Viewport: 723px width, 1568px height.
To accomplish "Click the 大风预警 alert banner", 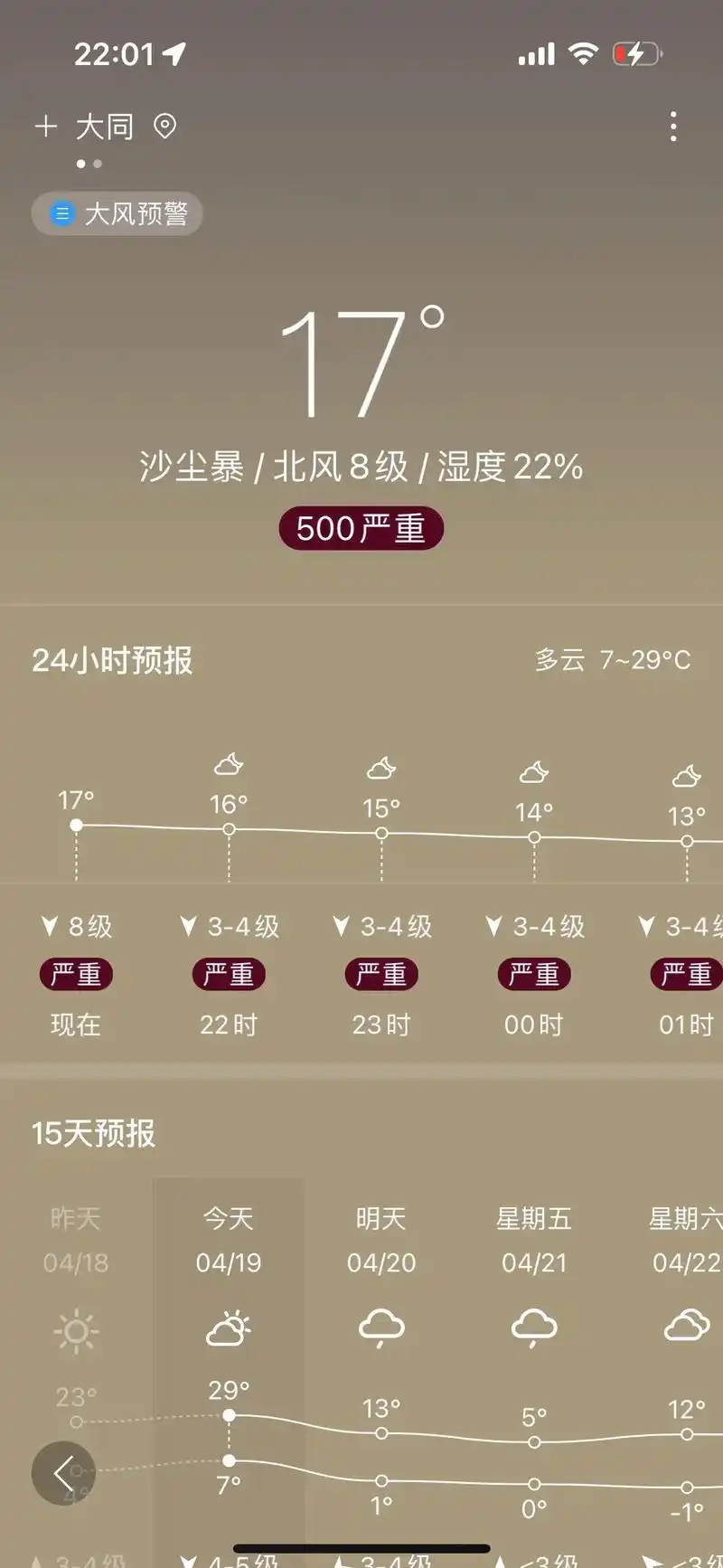I will tap(117, 213).
